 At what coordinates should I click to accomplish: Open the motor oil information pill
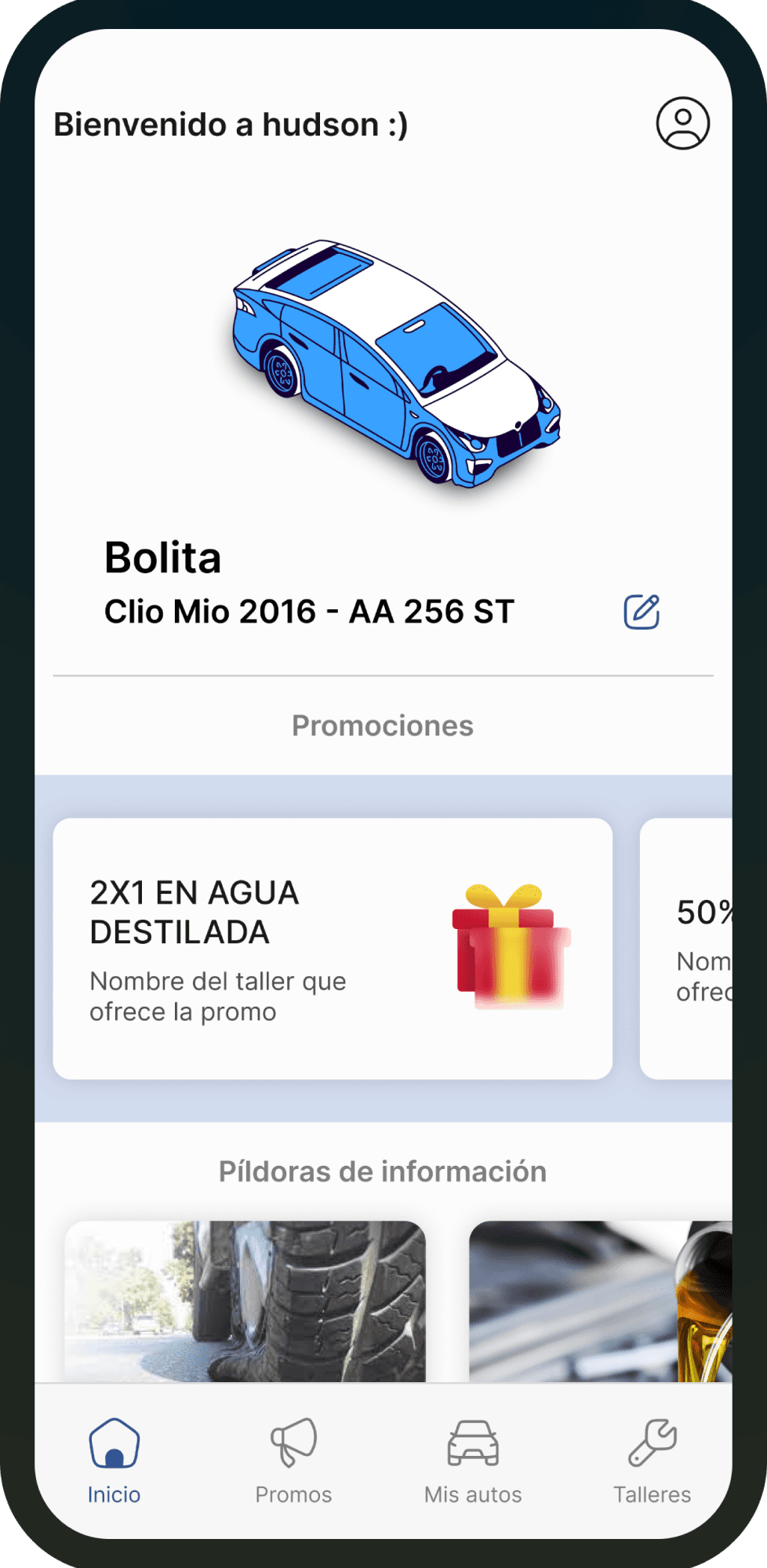tap(601, 1300)
